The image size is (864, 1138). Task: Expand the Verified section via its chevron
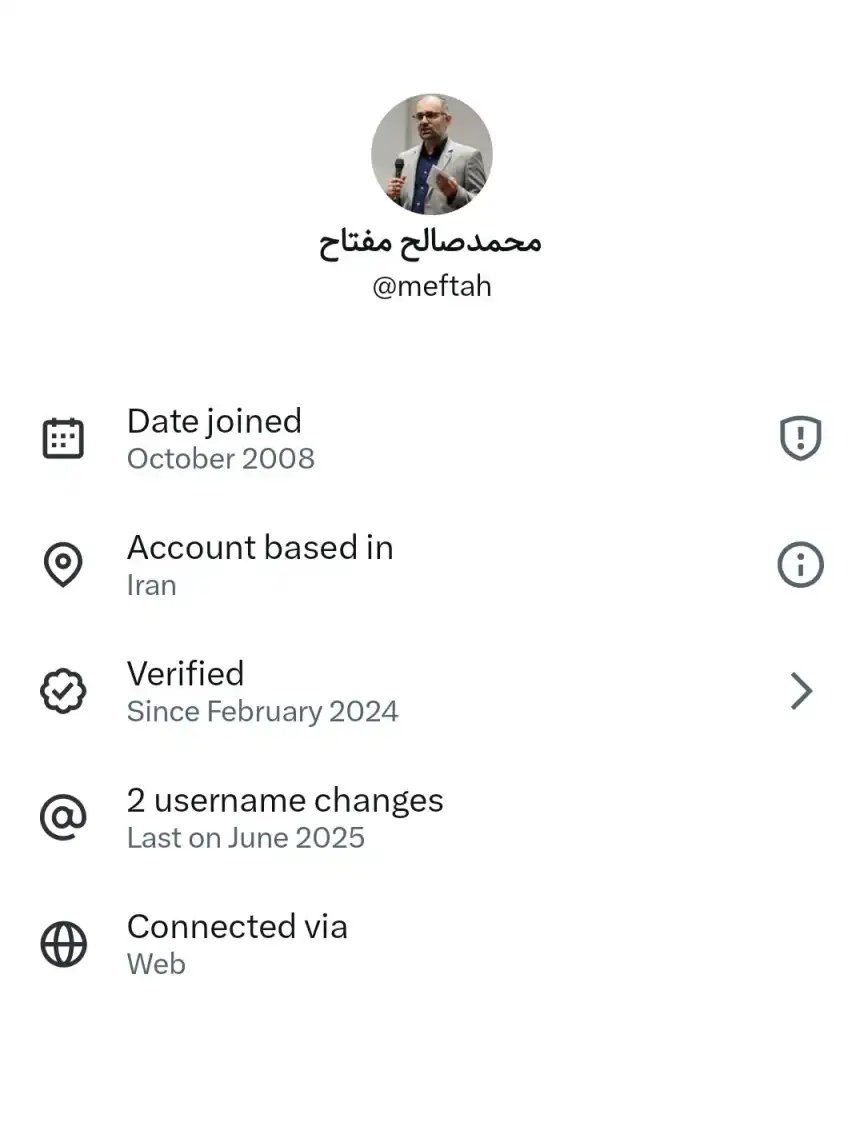(799, 690)
